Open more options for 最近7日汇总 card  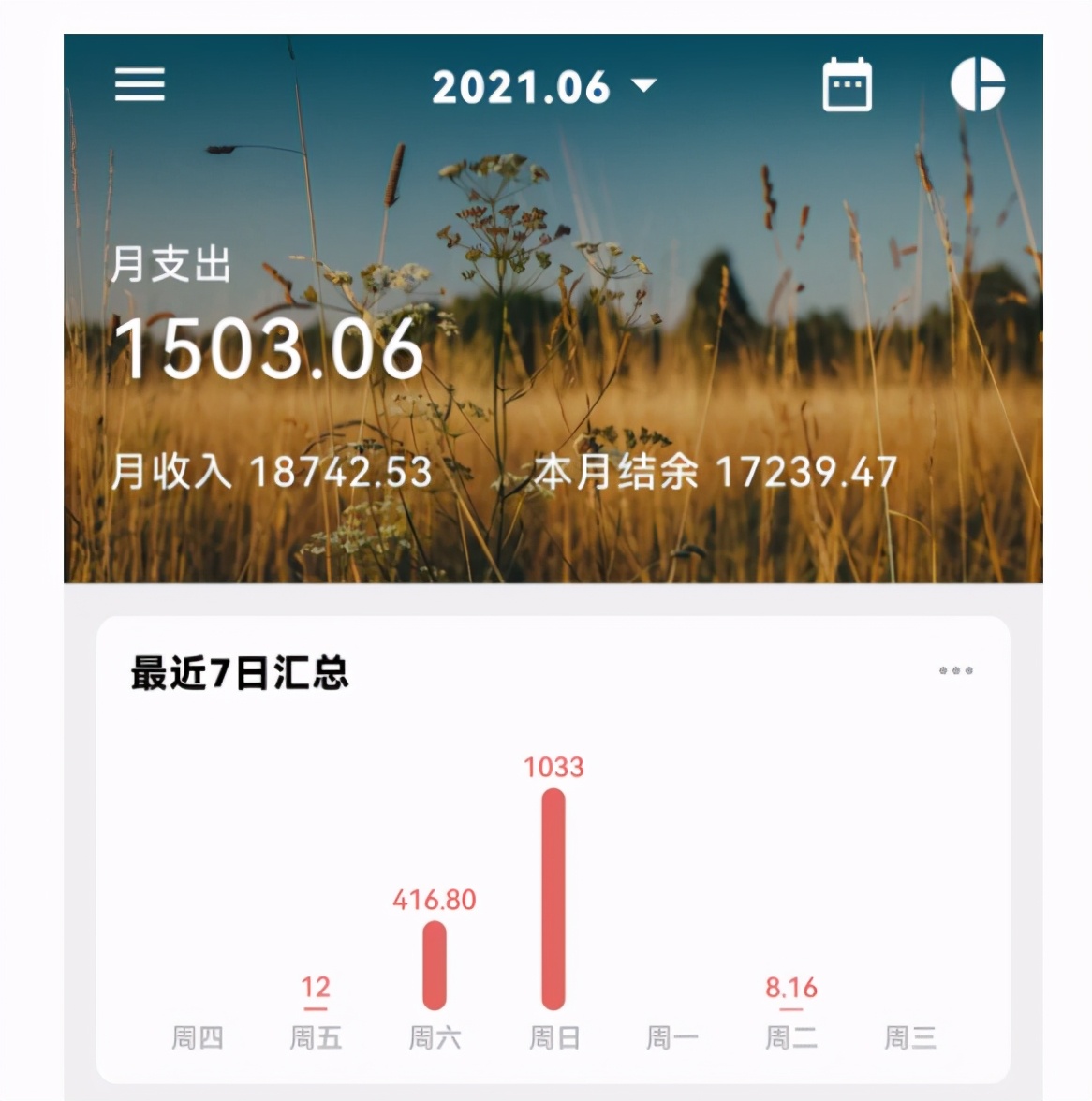(x=955, y=670)
